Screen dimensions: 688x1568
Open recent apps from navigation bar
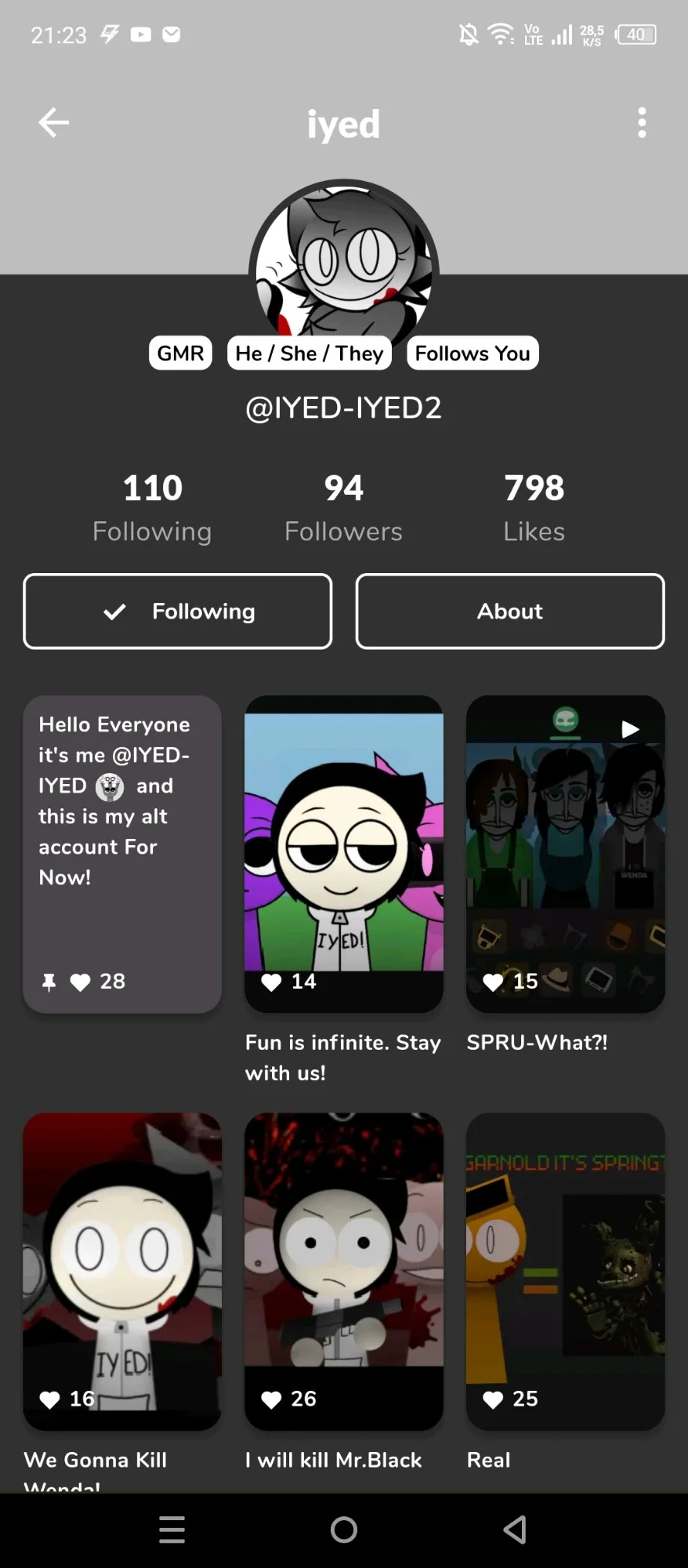tap(172, 1530)
